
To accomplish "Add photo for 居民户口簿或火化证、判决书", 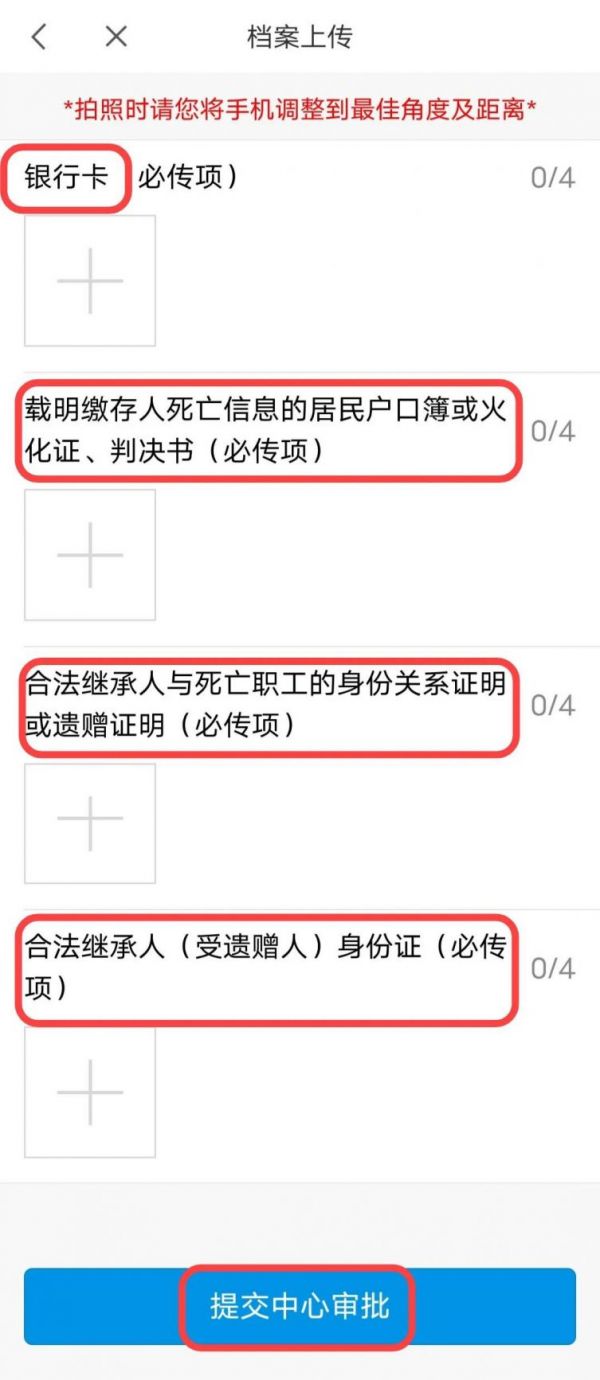I will [90, 555].
